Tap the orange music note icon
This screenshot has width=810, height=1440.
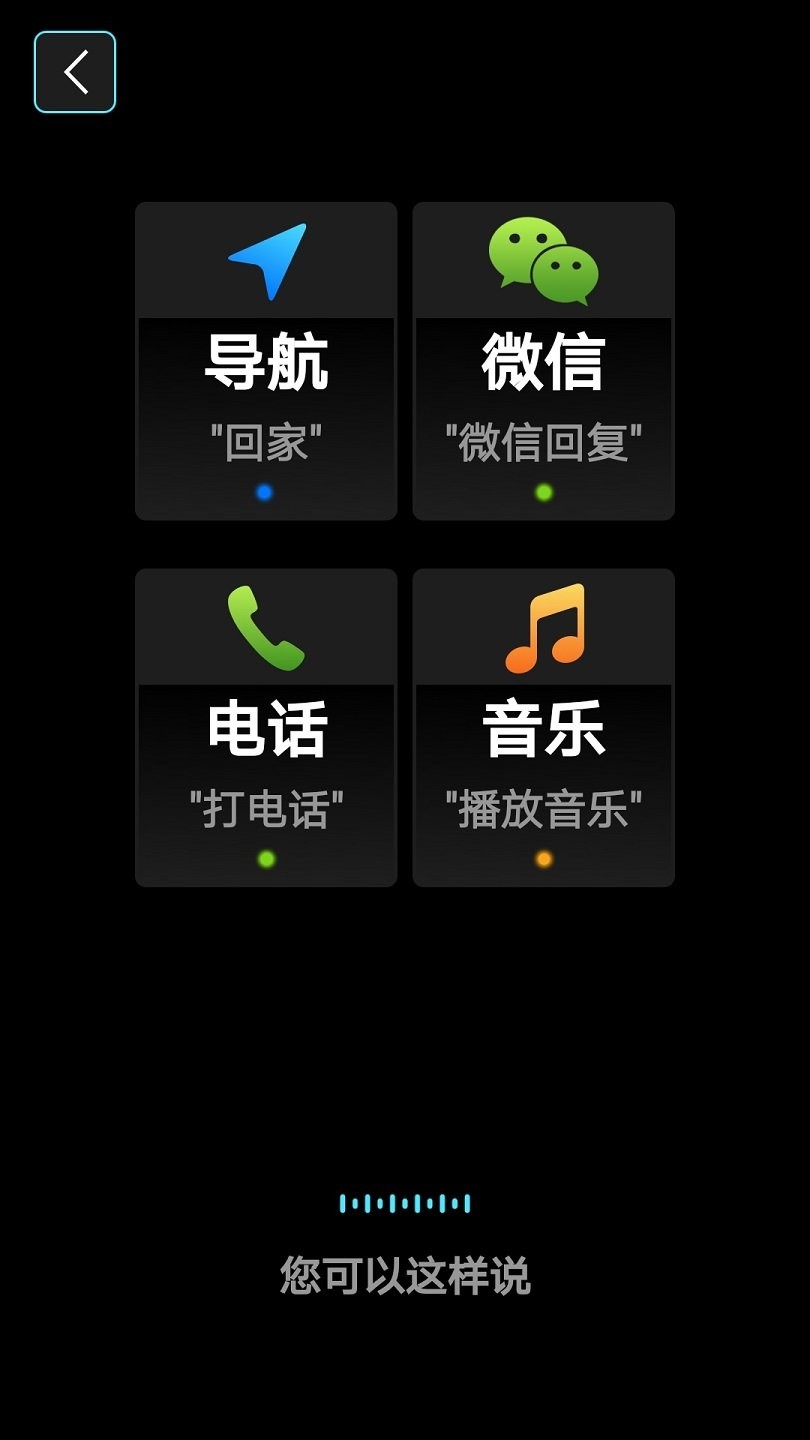coord(543,625)
